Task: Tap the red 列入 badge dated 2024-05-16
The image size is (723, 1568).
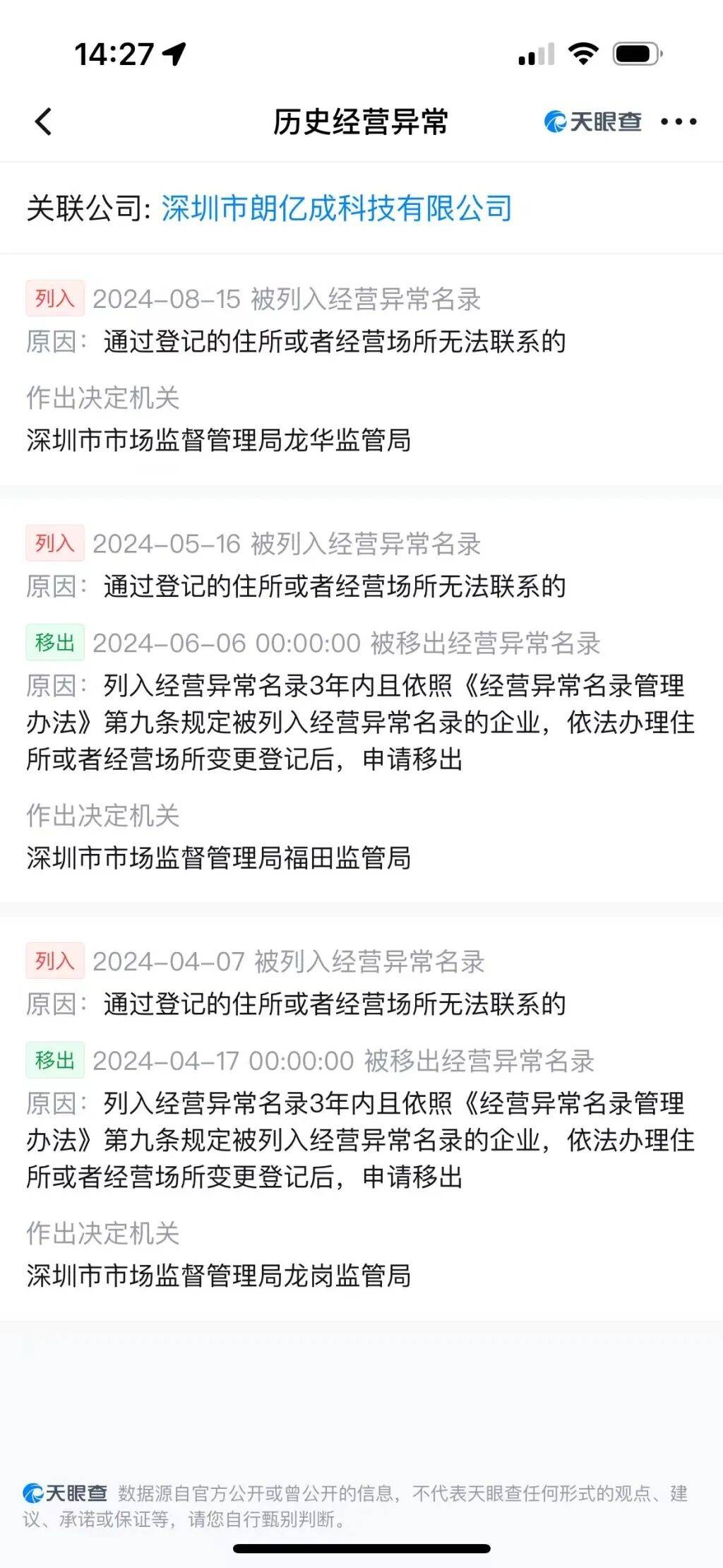Action: [56, 543]
